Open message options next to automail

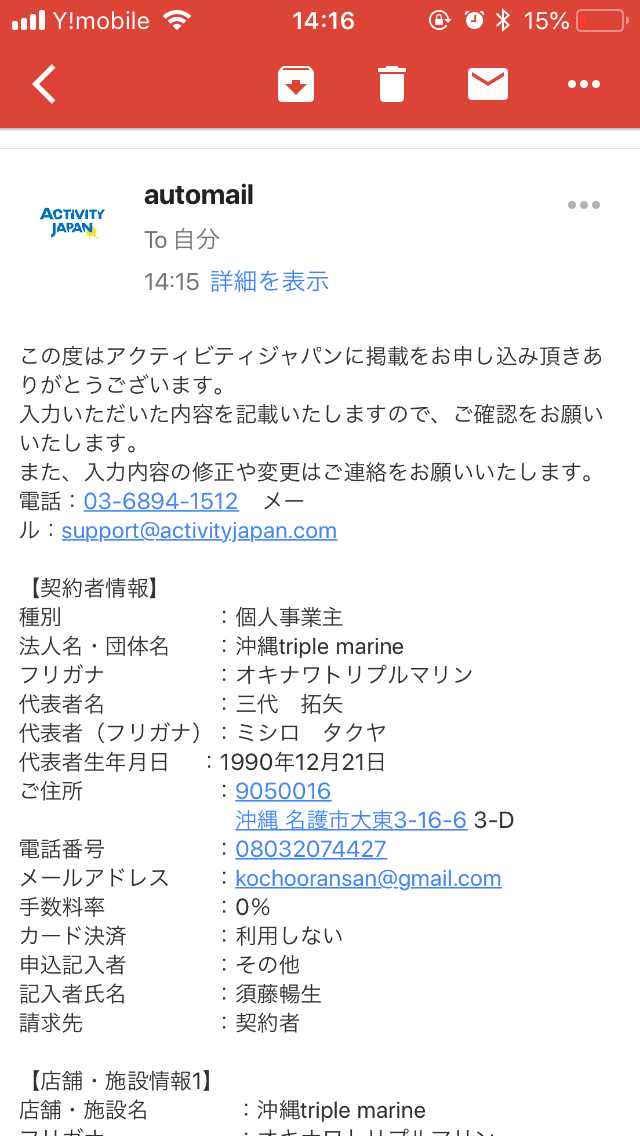pos(583,205)
